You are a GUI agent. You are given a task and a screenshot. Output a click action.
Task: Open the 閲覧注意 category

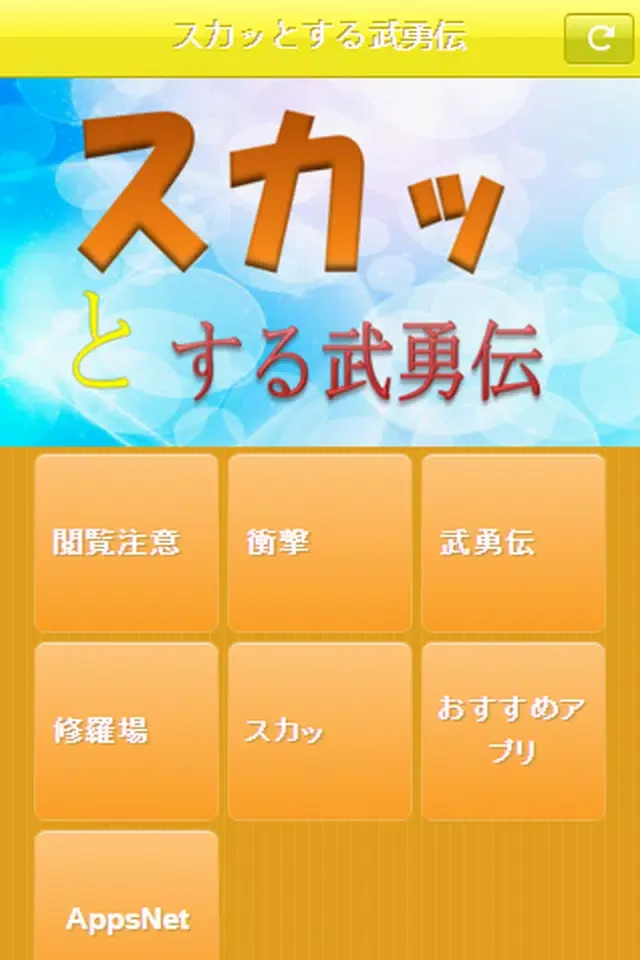pyautogui.click(x=126, y=543)
